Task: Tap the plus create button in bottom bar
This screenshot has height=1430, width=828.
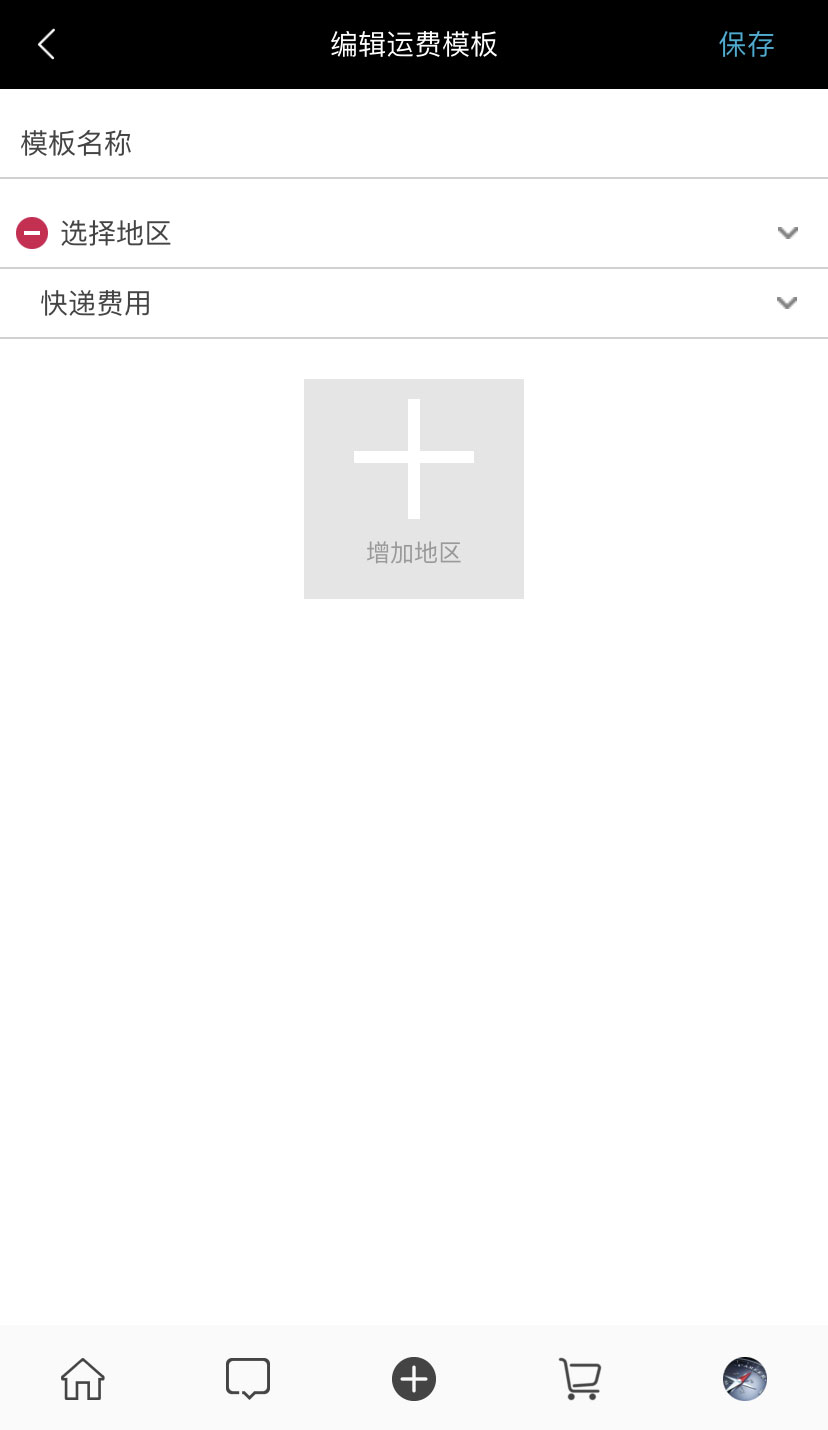Action: [414, 1379]
